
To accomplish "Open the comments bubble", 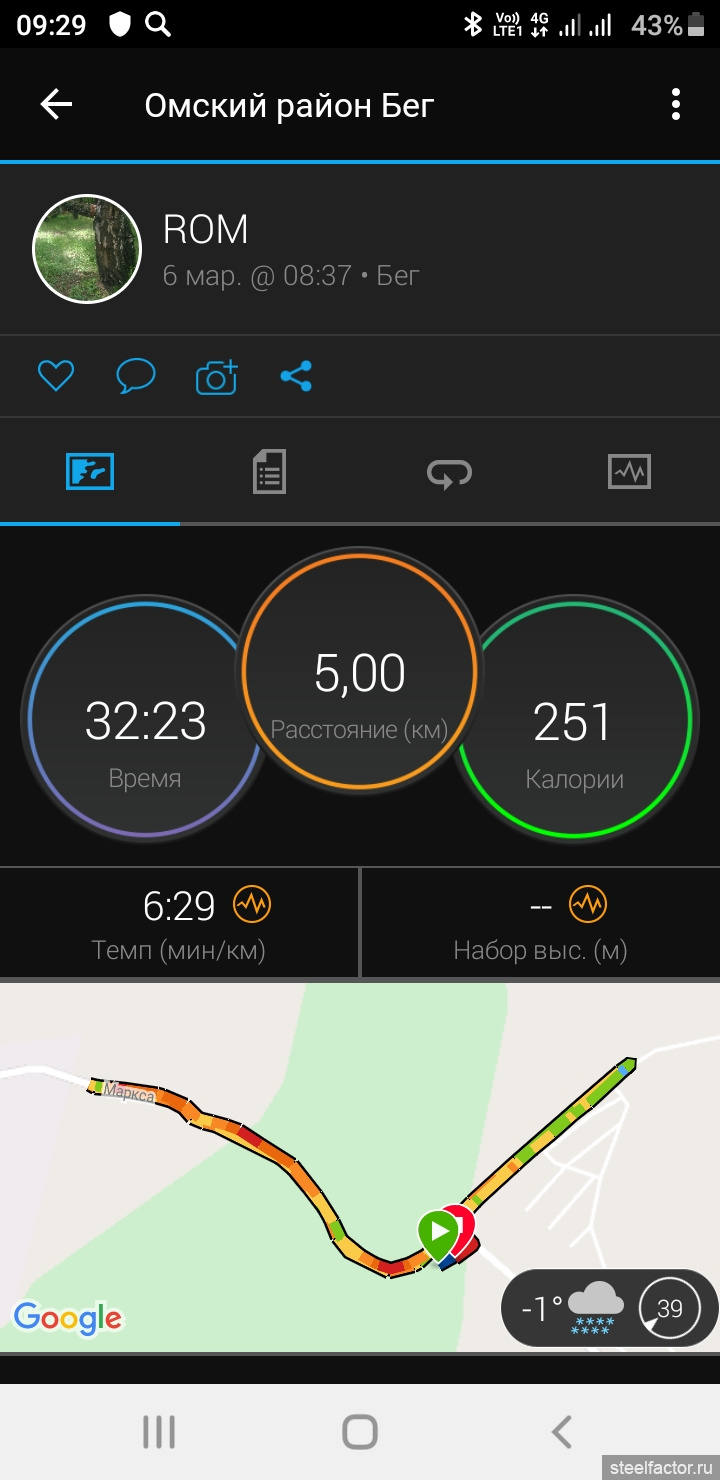I will point(136,376).
